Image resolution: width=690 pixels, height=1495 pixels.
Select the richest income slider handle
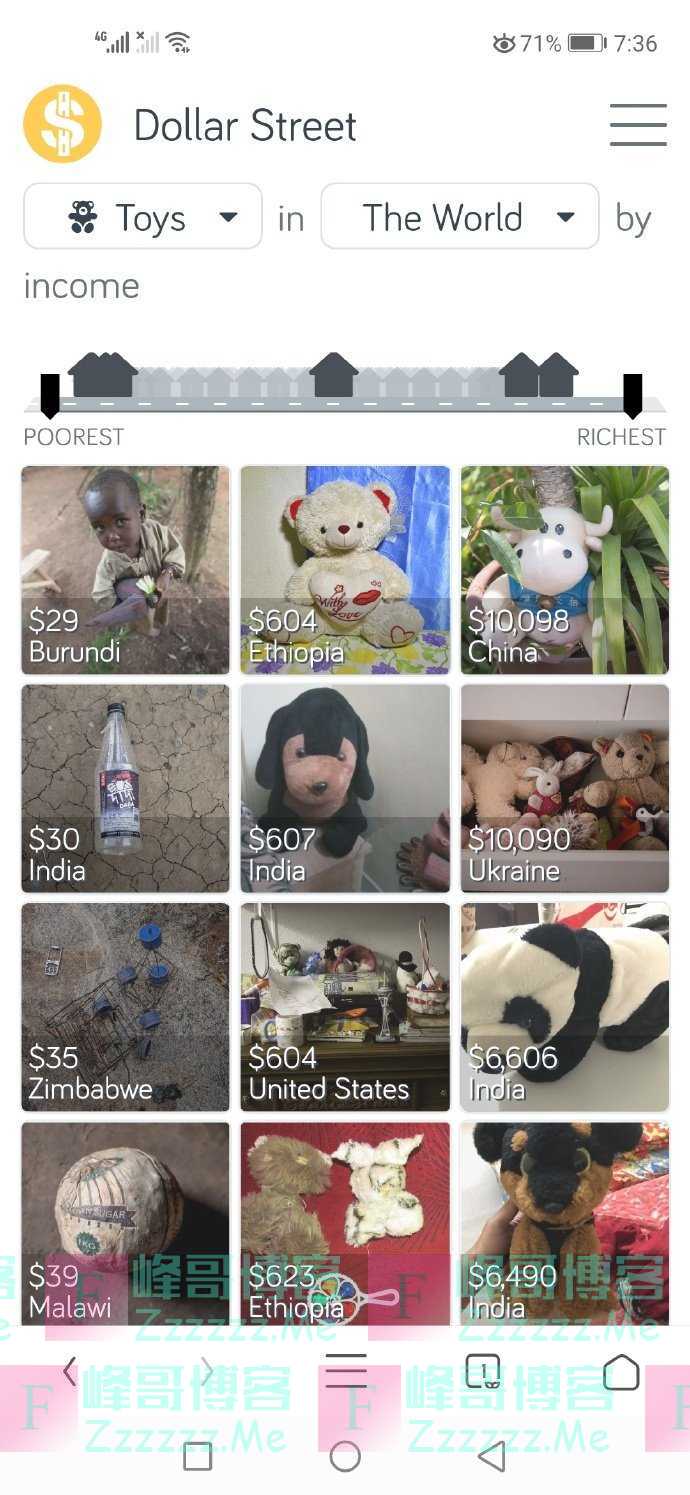632,396
